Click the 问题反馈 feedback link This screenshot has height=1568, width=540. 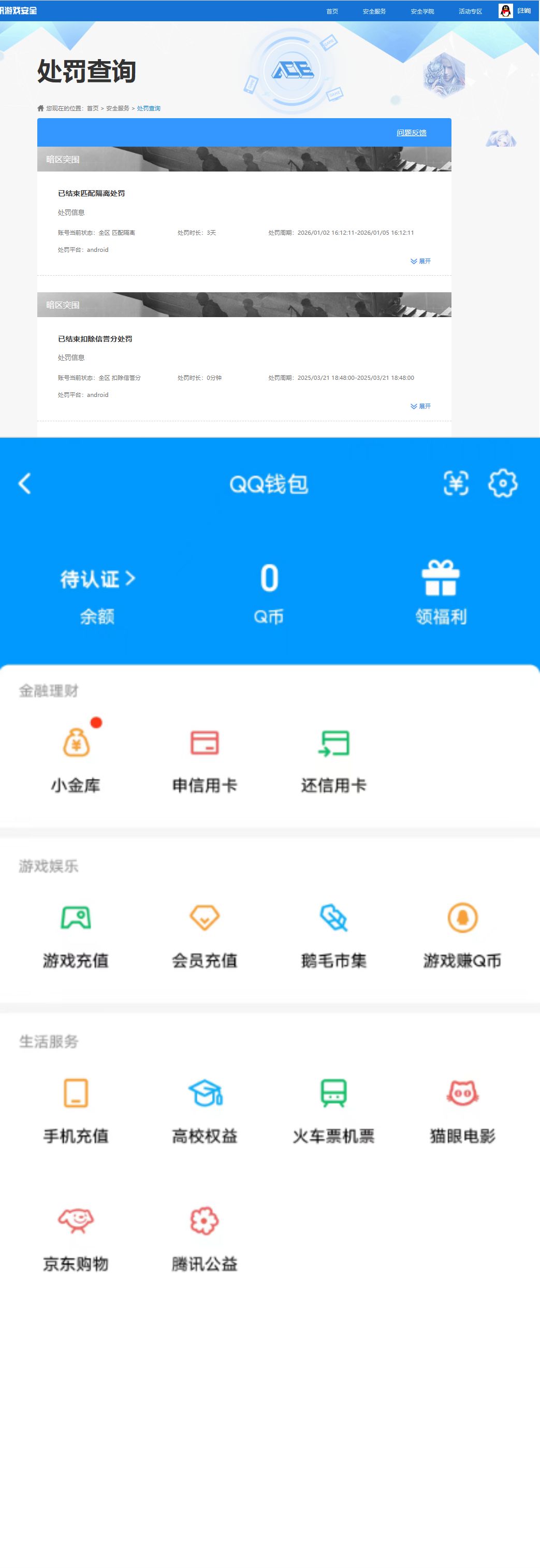coord(411,132)
